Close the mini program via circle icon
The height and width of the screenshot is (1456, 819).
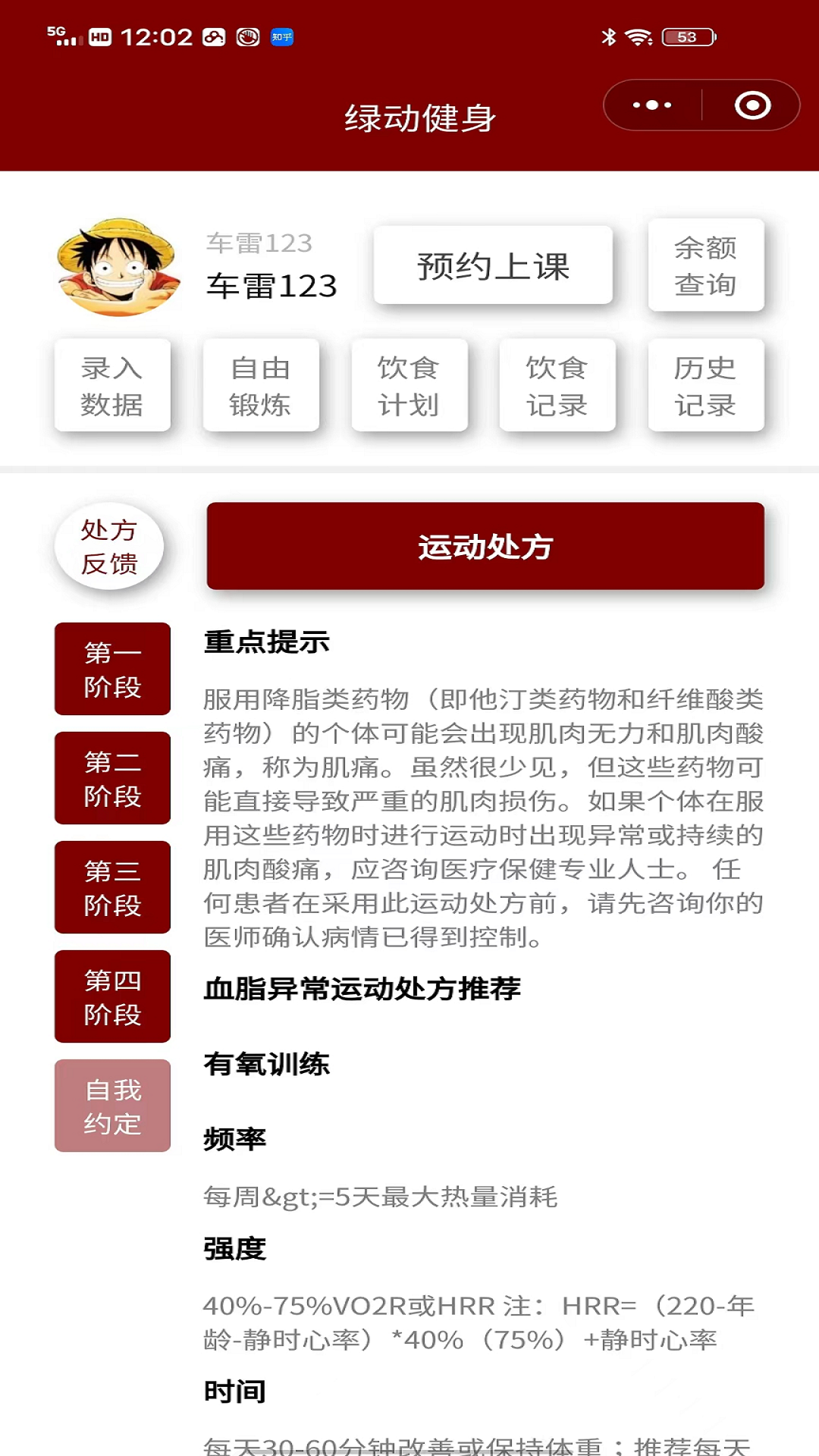pos(752,105)
